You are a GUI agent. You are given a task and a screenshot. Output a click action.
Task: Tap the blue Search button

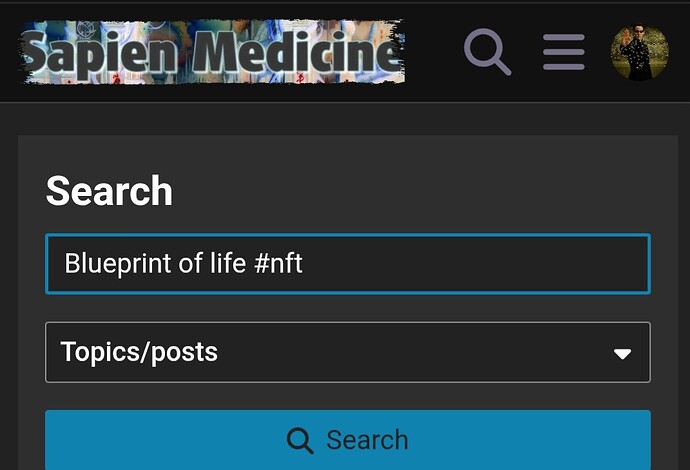(347, 440)
